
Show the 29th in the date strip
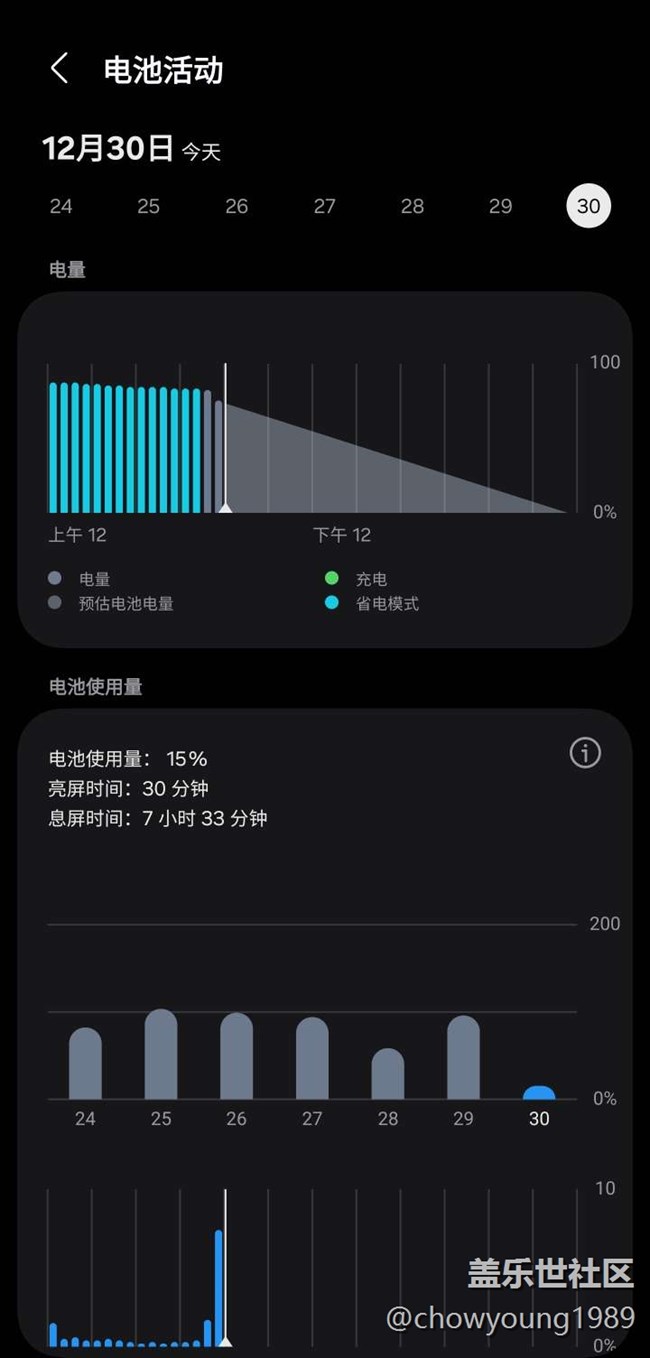500,206
